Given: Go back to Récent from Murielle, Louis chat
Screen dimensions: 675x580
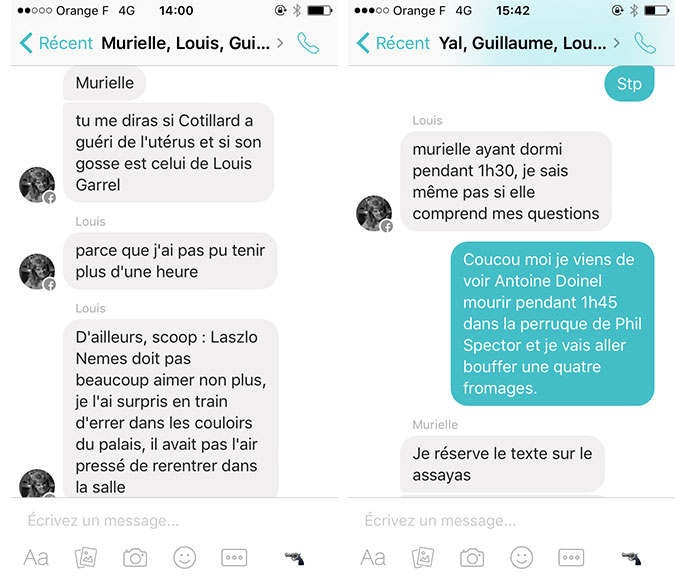Looking at the screenshot, I should (56, 43).
